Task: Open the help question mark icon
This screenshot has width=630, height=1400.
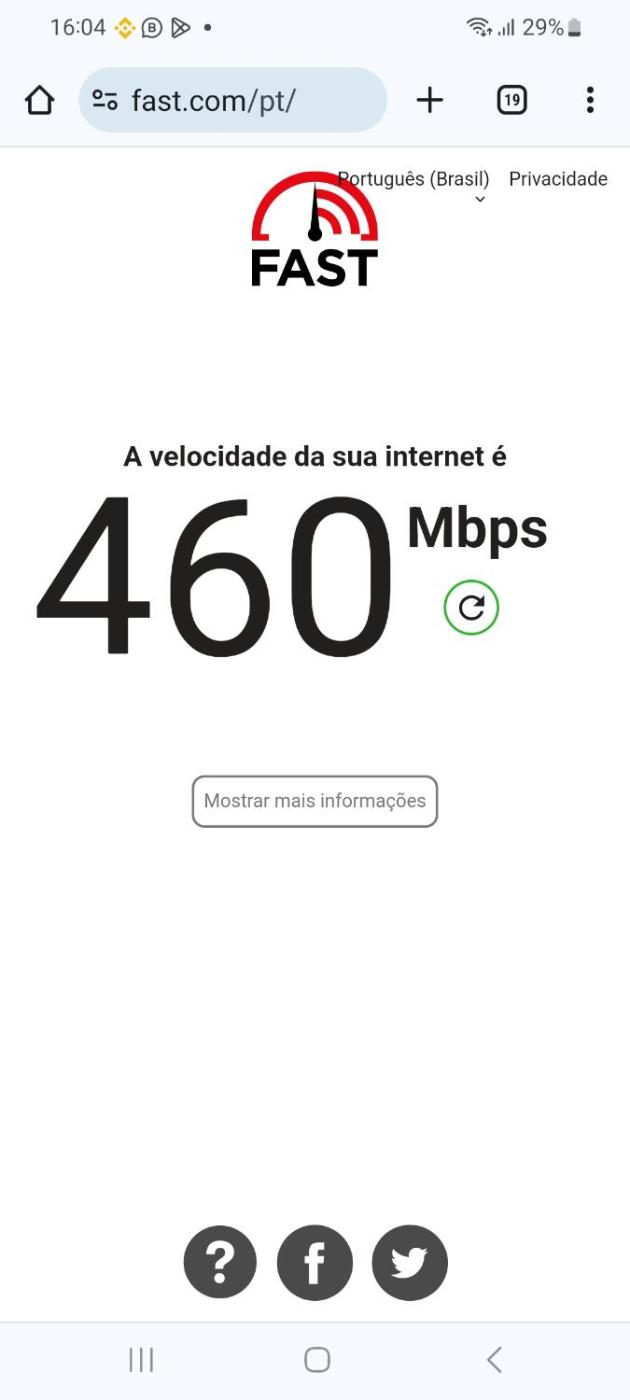Action: click(x=220, y=1263)
